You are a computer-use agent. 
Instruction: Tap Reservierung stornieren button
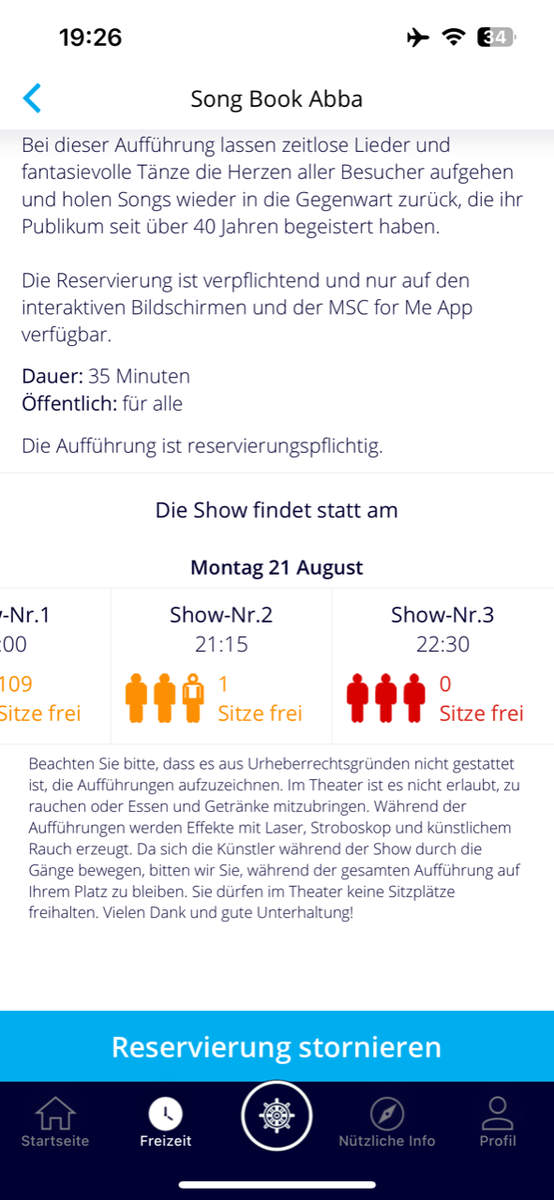click(x=277, y=1046)
